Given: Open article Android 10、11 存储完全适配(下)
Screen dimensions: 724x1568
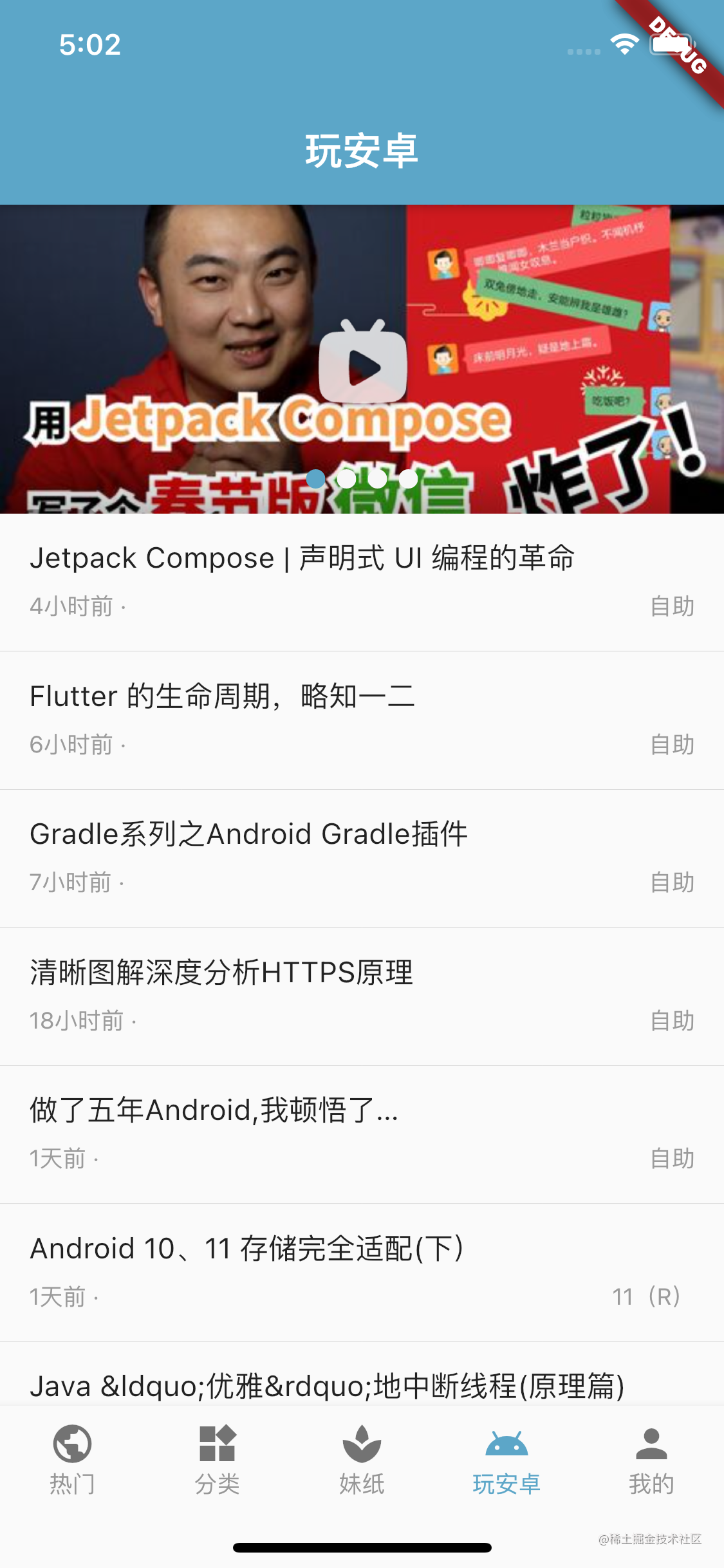Looking at the screenshot, I should pyautogui.click(x=362, y=1273).
